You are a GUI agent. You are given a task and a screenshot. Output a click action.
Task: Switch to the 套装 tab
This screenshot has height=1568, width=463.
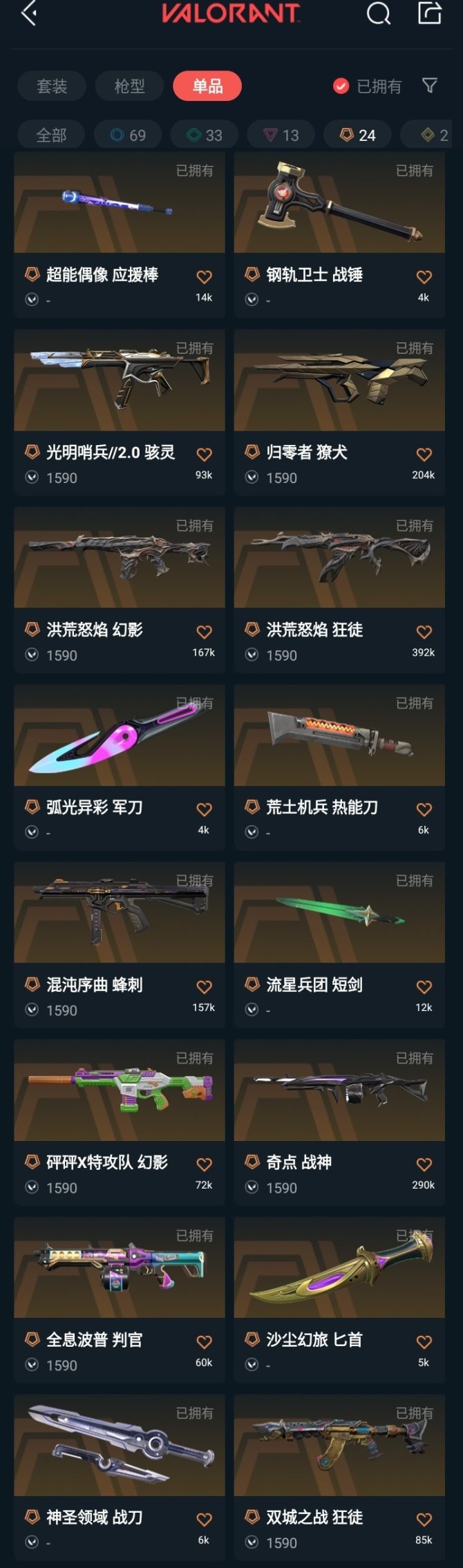tap(52, 86)
